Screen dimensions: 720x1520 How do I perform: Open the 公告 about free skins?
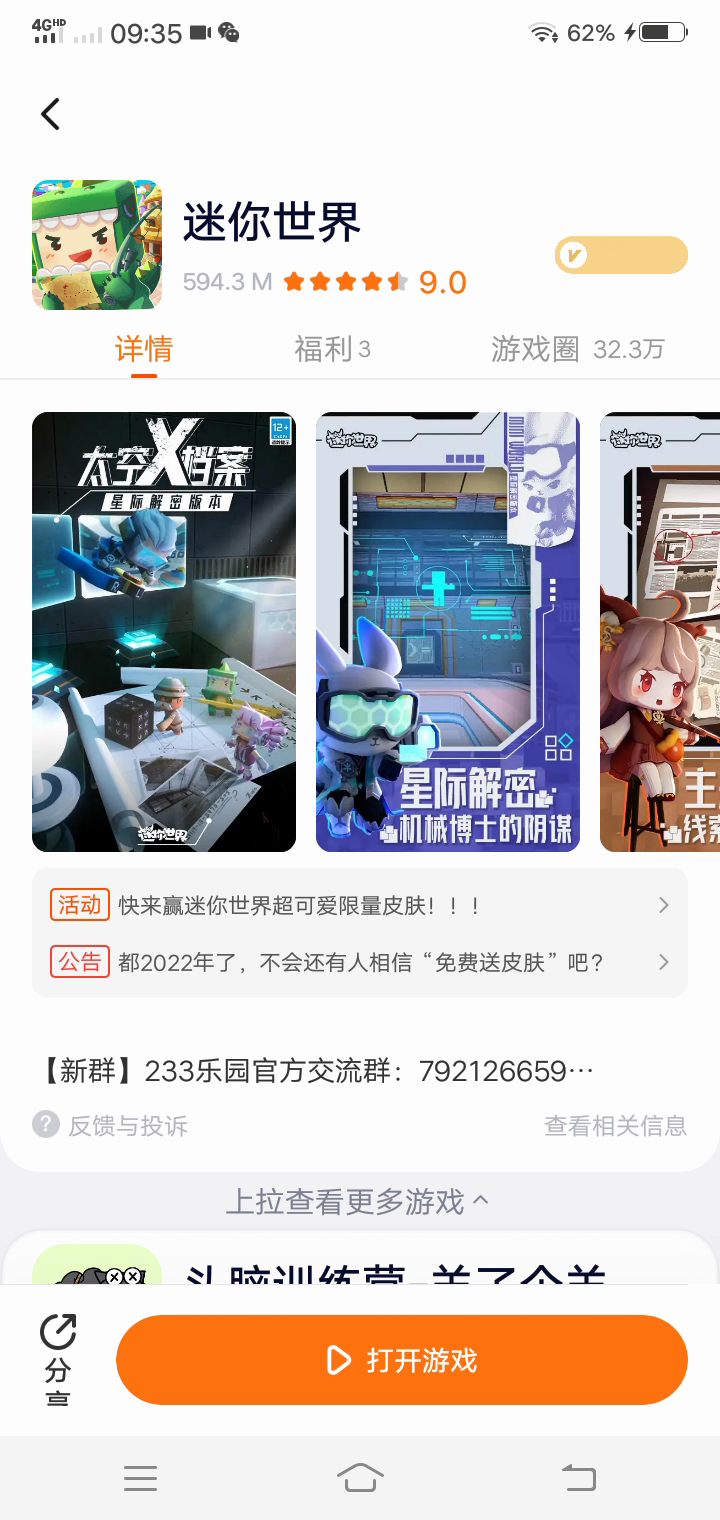[x=360, y=963]
